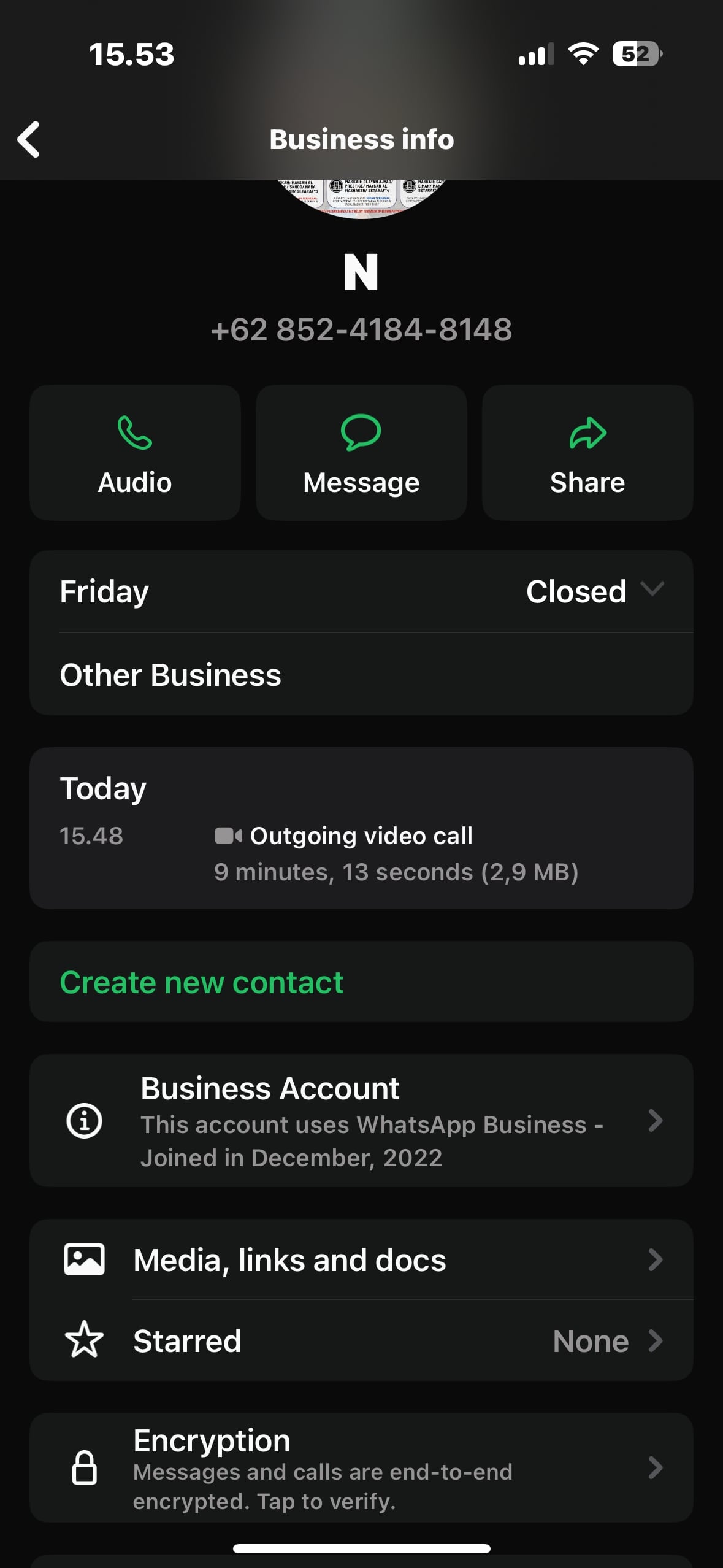Tap Create new contact
This screenshot has height=1568, width=723.
[202, 982]
